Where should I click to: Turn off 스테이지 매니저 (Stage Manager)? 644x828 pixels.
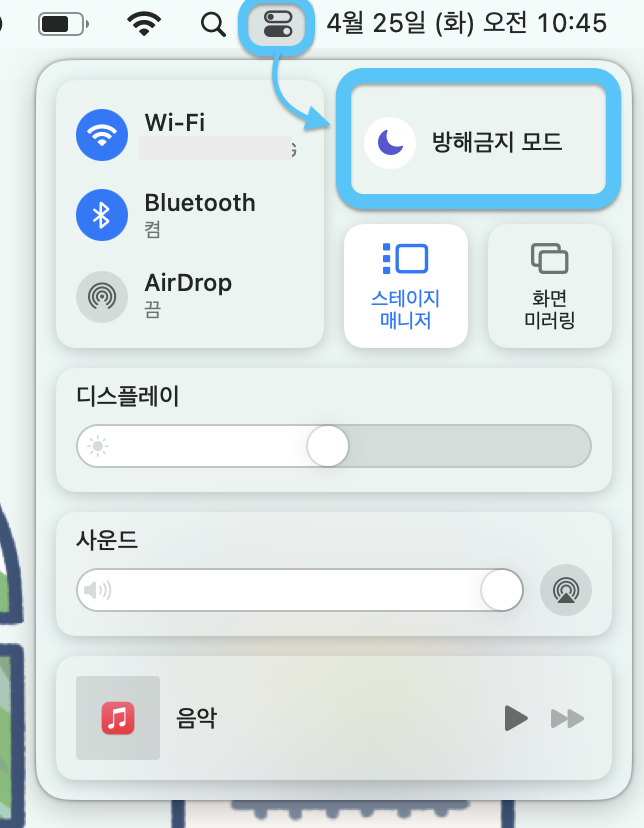(405, 286)
